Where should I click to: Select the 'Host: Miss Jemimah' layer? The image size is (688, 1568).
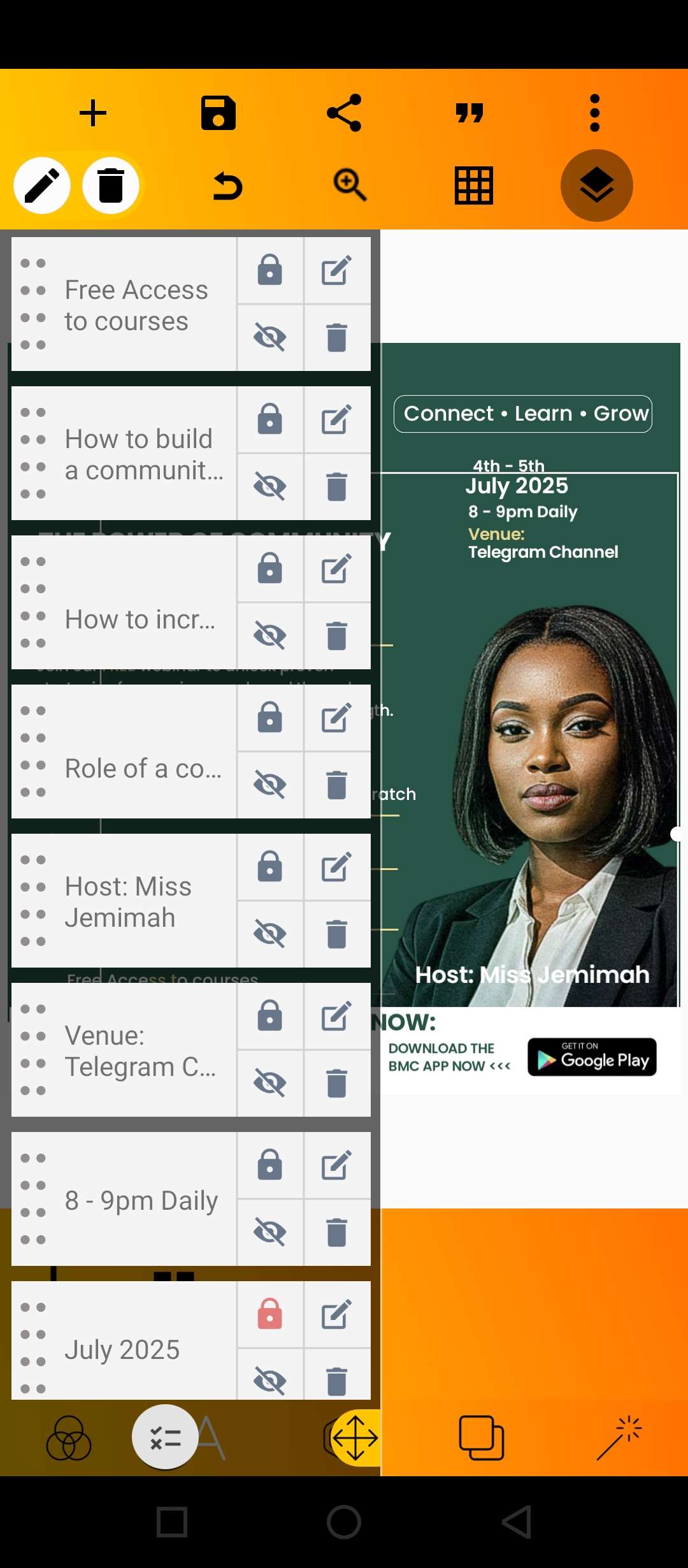[127, 901]
